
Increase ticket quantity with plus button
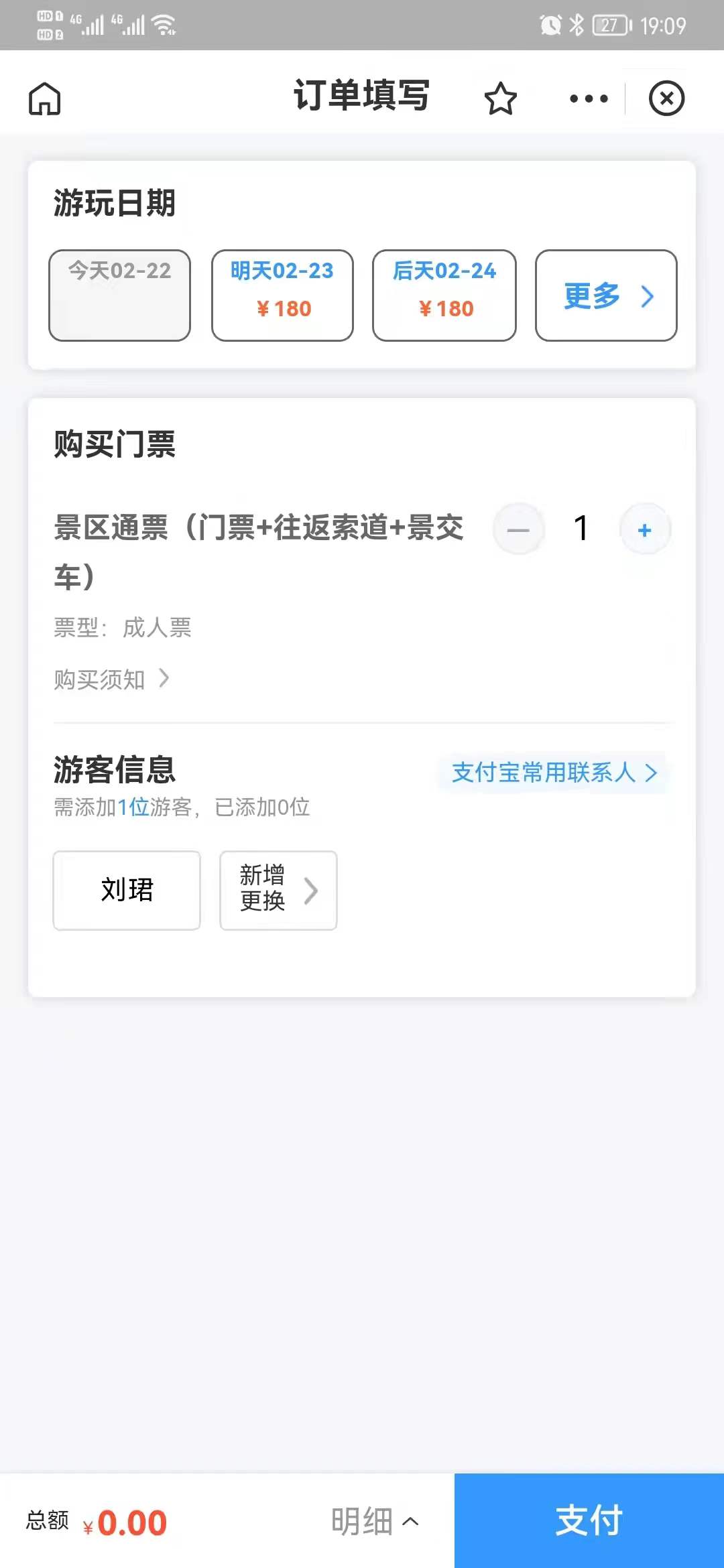[645, 529]
